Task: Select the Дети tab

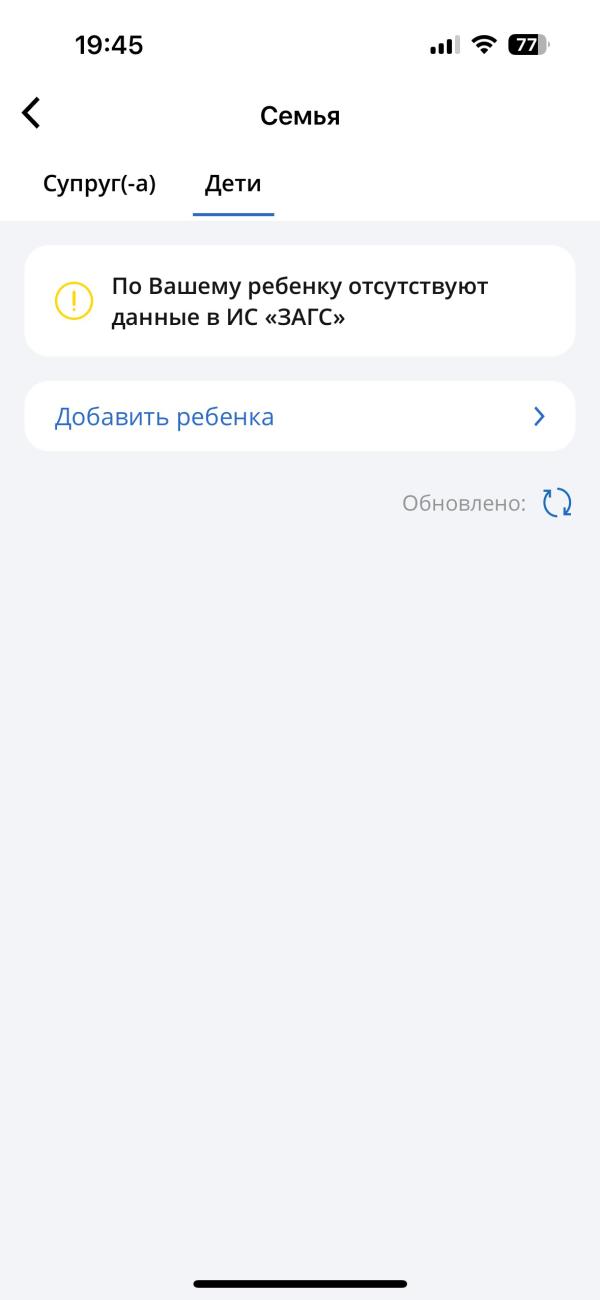Action: click(233, 185)
